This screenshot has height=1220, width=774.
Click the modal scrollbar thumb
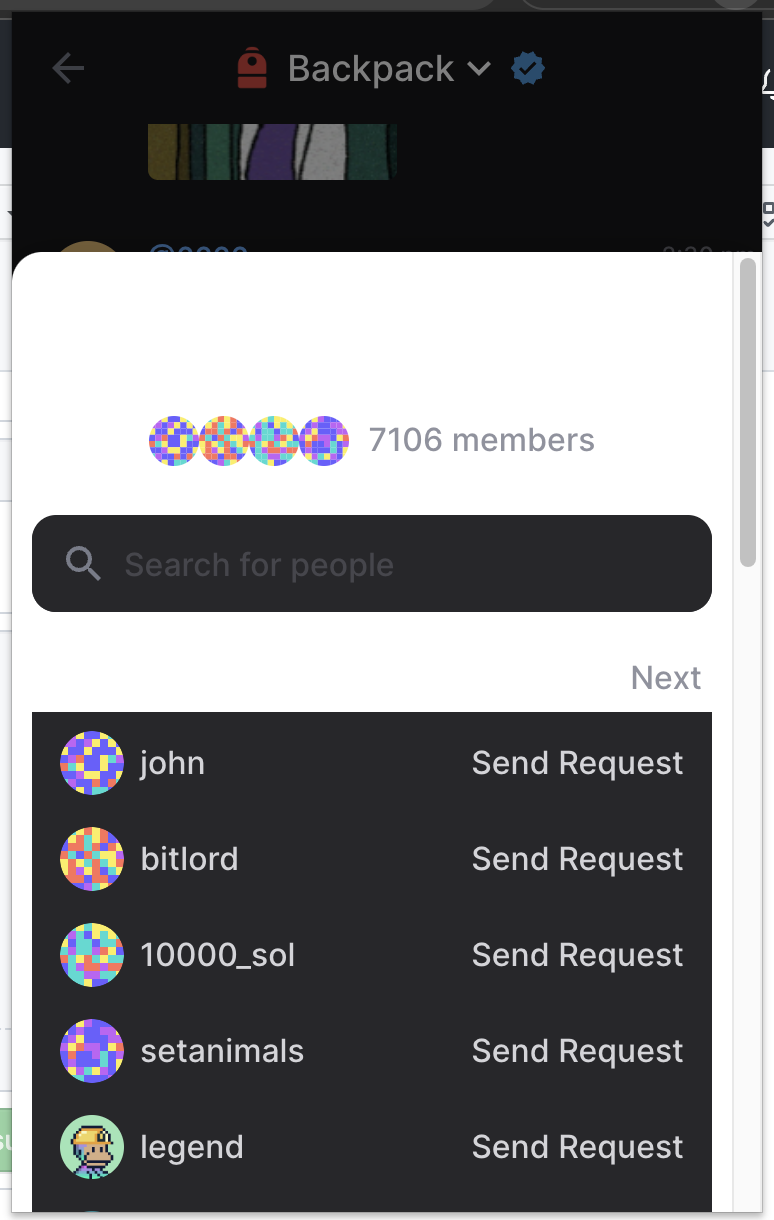point(746,410)
